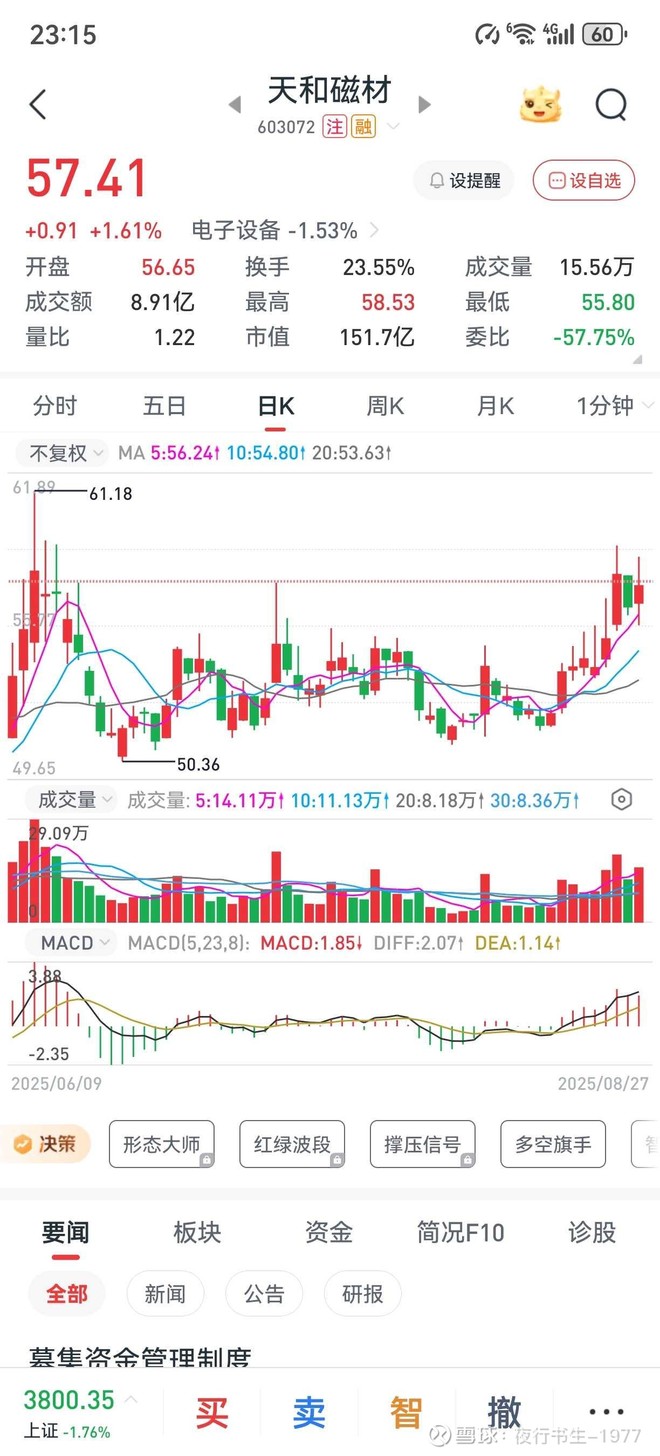Open the 形态大师 tool

click(162, 1145)
